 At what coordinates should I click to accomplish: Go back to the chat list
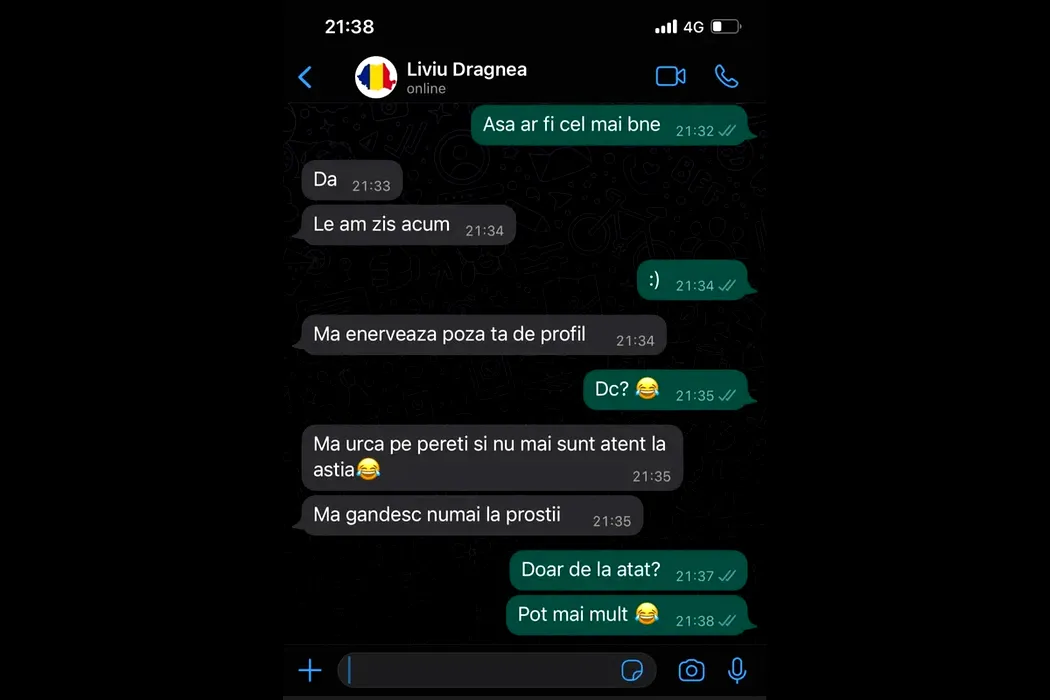coord(306,77)
